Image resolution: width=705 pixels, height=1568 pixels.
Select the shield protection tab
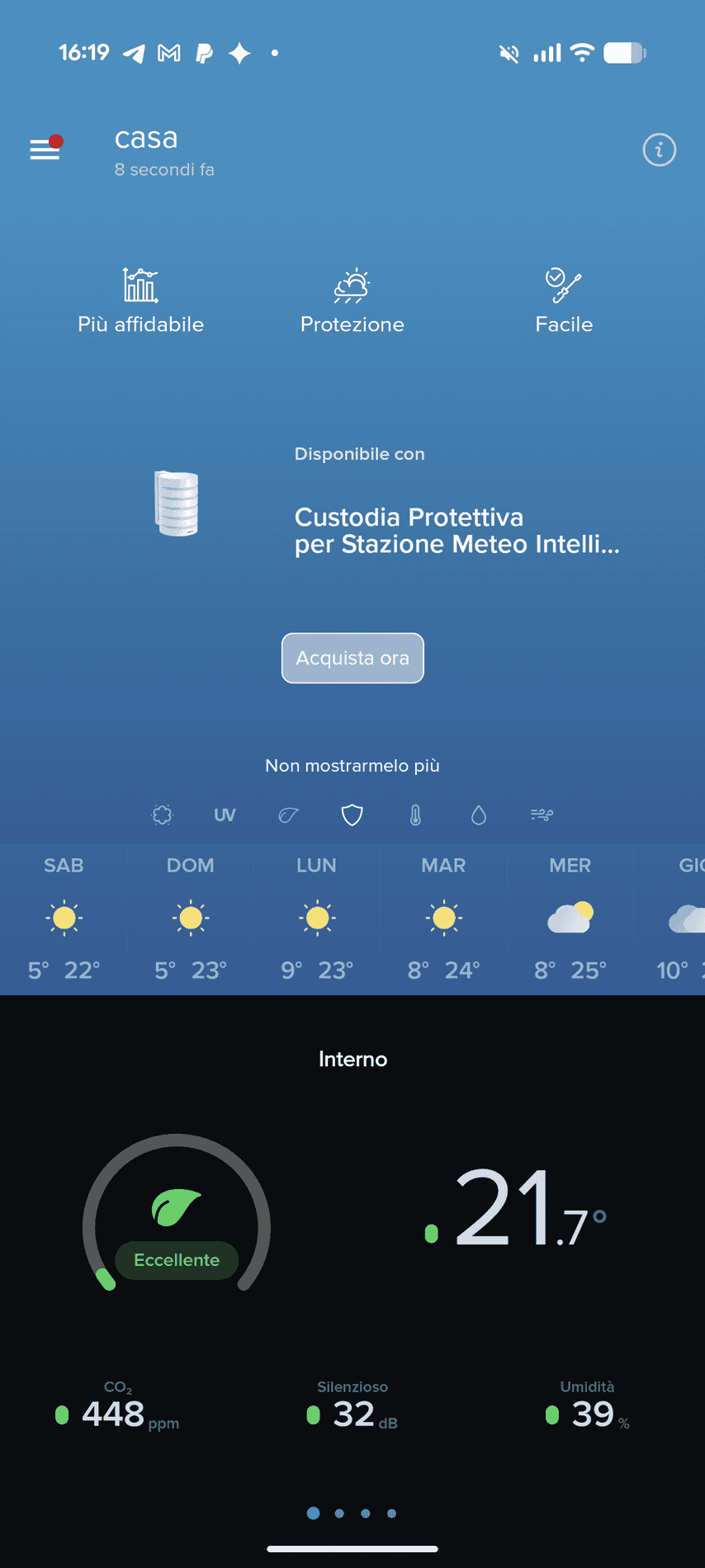(352, 815)
